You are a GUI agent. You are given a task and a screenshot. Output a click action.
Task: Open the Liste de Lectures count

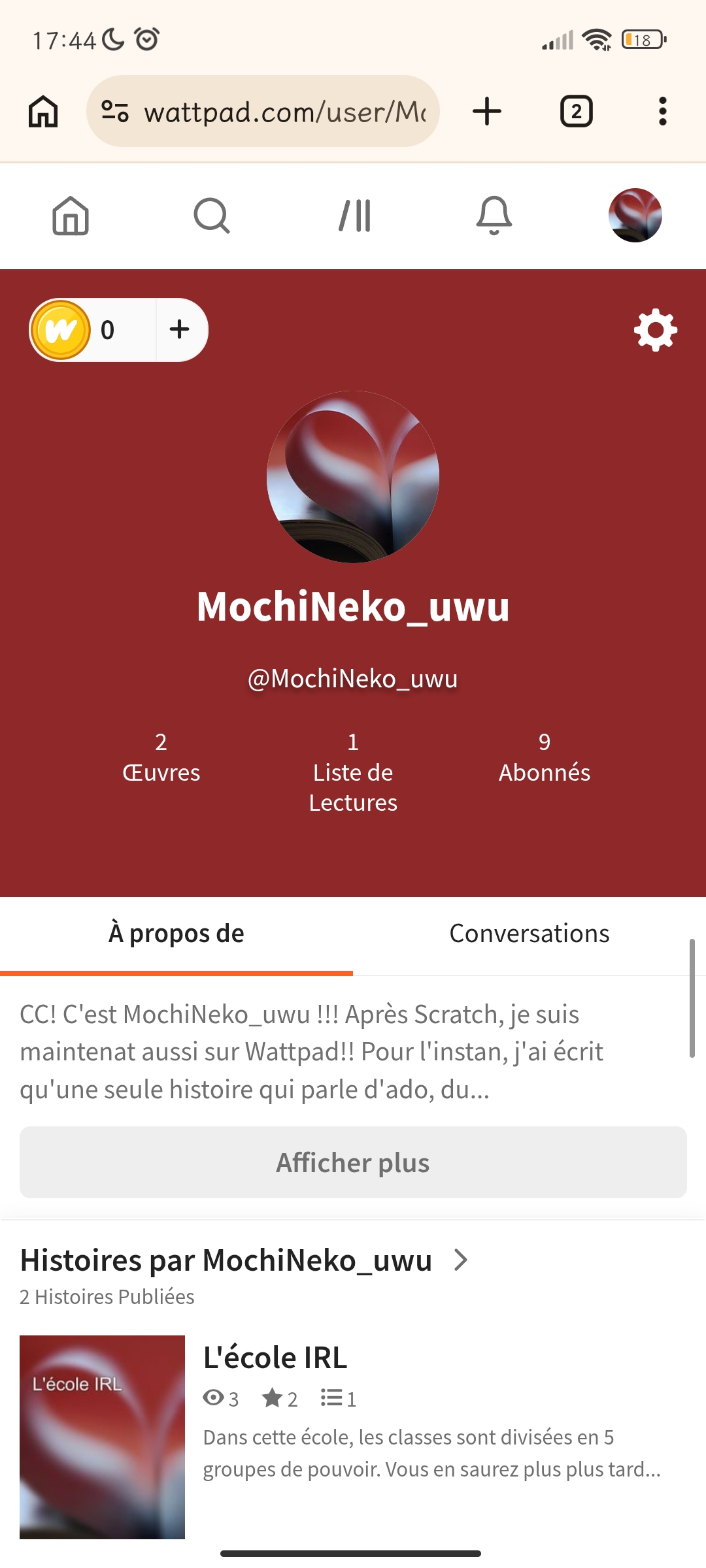click(353, 772)
